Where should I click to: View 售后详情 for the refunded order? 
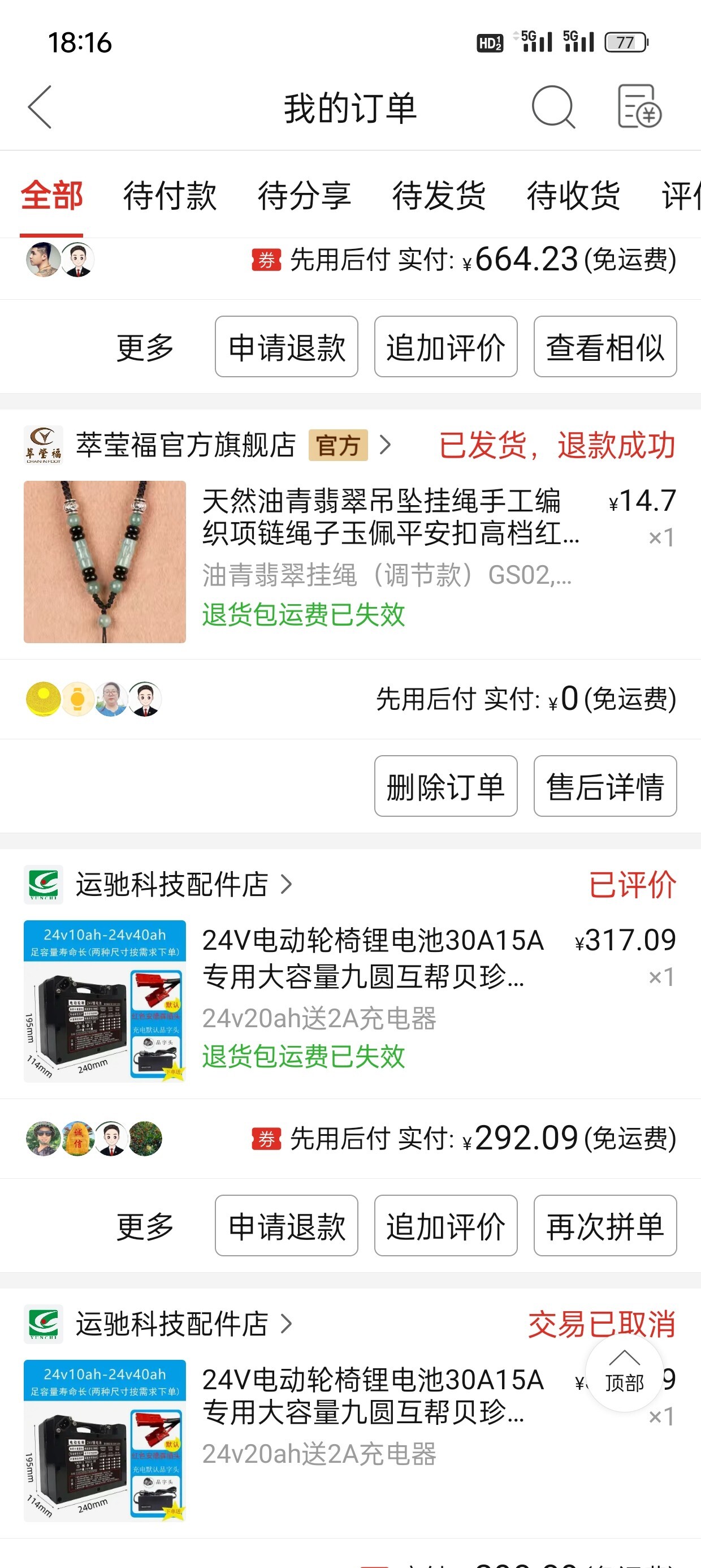coord(605,786)
